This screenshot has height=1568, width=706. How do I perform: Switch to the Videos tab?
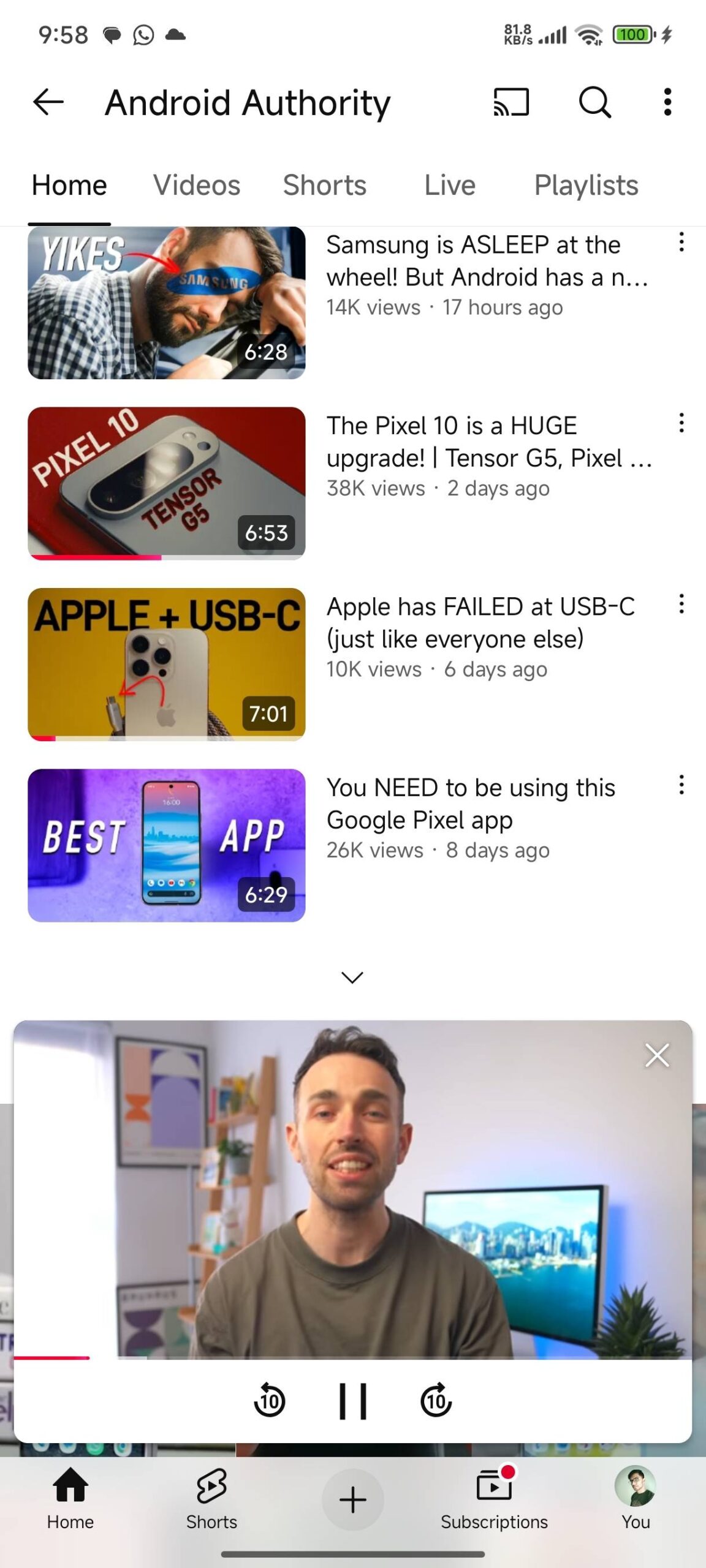click(x=196, y=185)
